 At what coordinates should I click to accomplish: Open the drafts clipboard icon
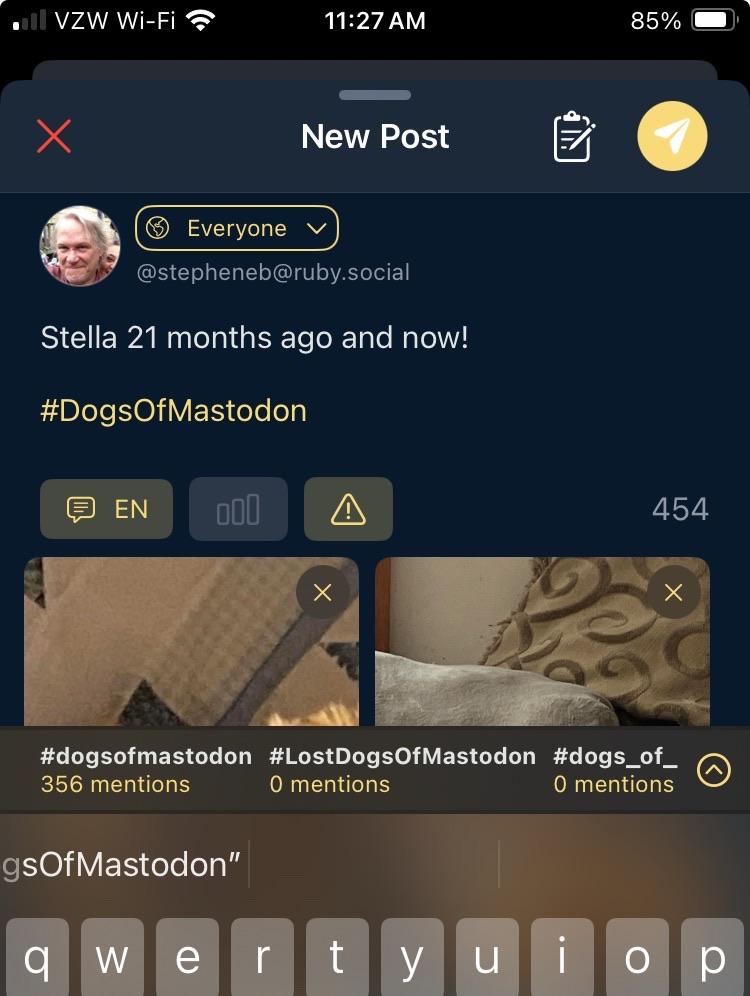[x=574, y=137]
